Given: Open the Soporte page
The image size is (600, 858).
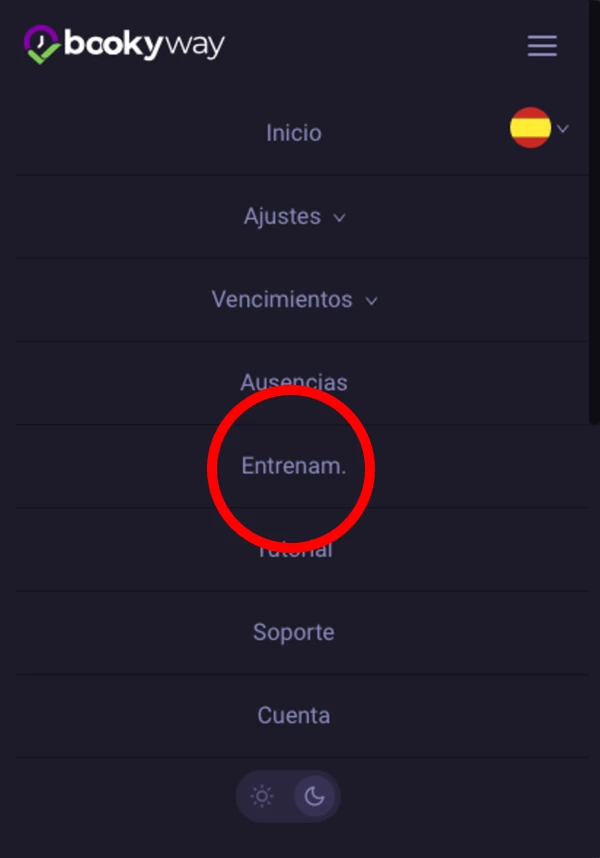Looking at the screenshot, I should [294, 632].
